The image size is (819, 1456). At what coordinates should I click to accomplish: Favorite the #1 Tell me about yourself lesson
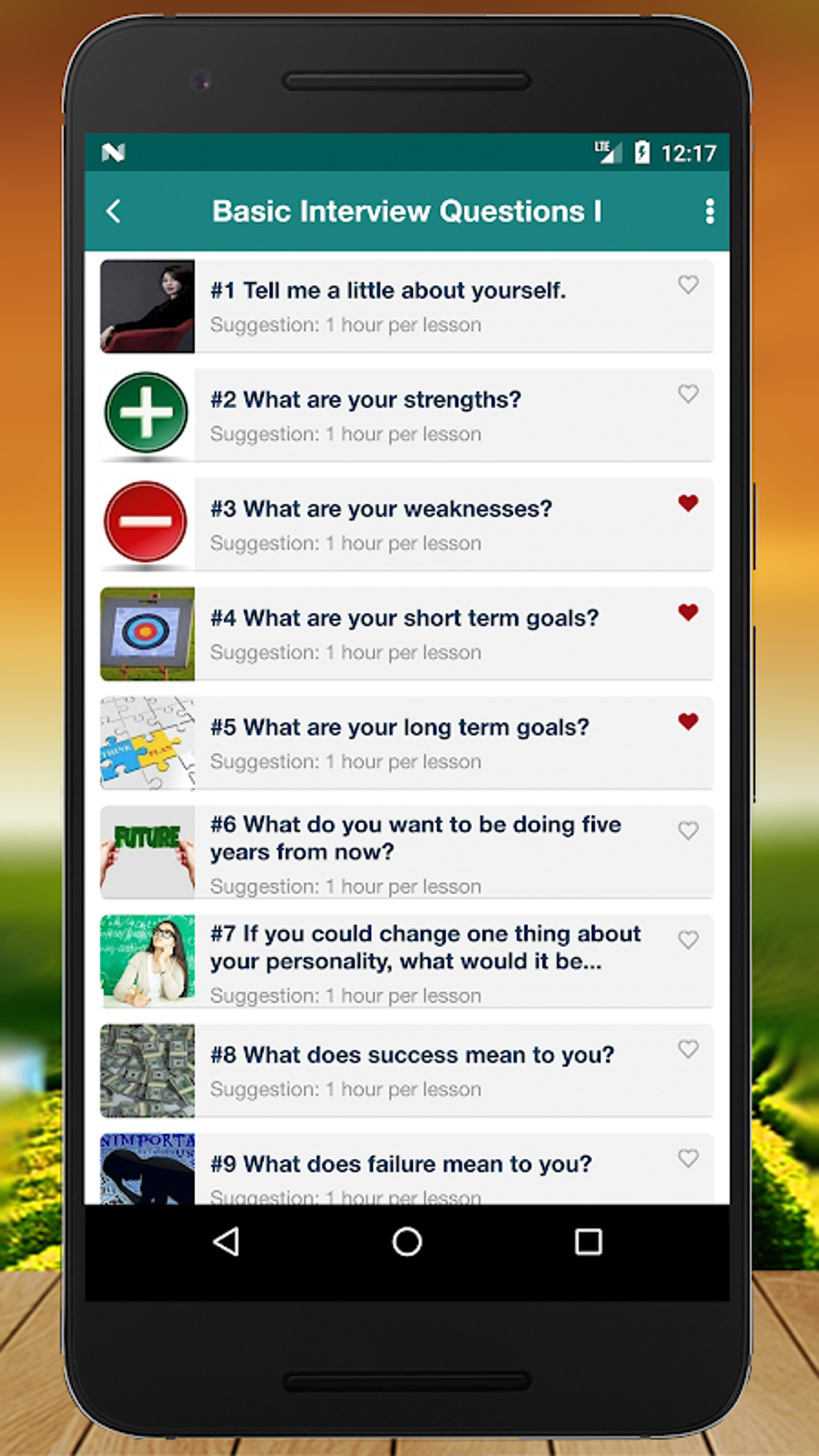688,284
